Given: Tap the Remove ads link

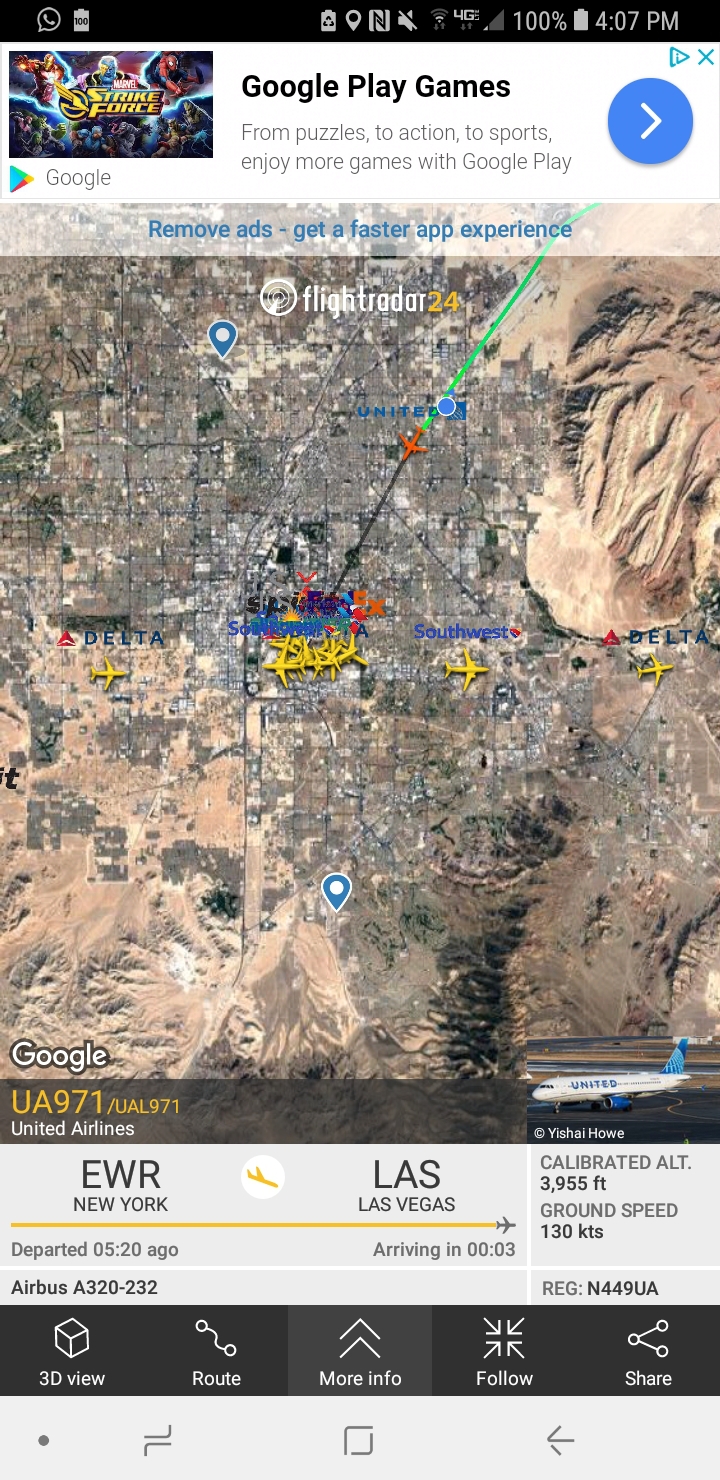Looking at the screenshot, I should coord(360,229).
